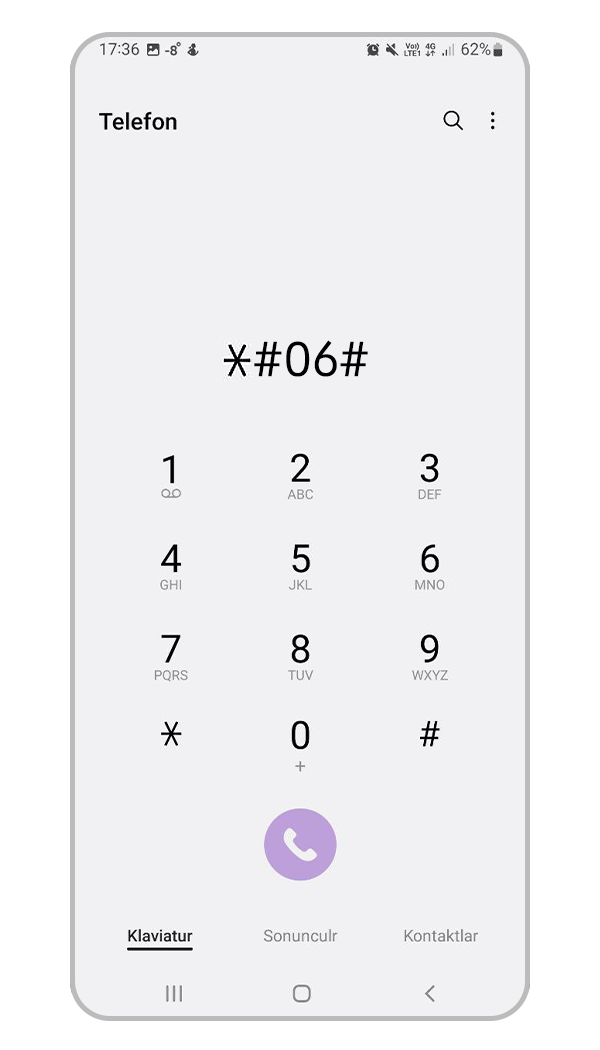Tap the 8 TUV key
Viewport: 600px width, 1050px height.
[x=300, y=656]
